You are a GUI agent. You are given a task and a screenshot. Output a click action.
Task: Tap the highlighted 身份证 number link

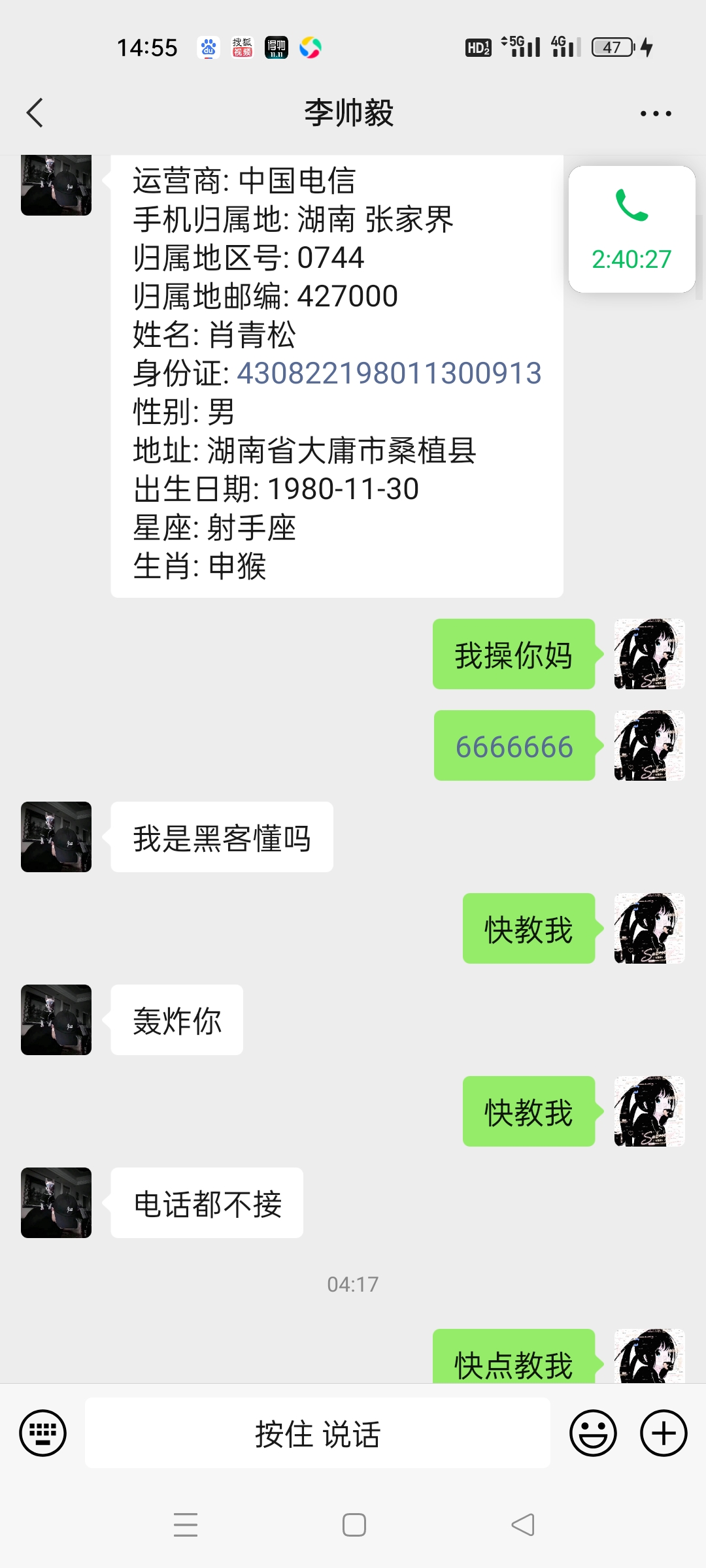coord(389,373)
